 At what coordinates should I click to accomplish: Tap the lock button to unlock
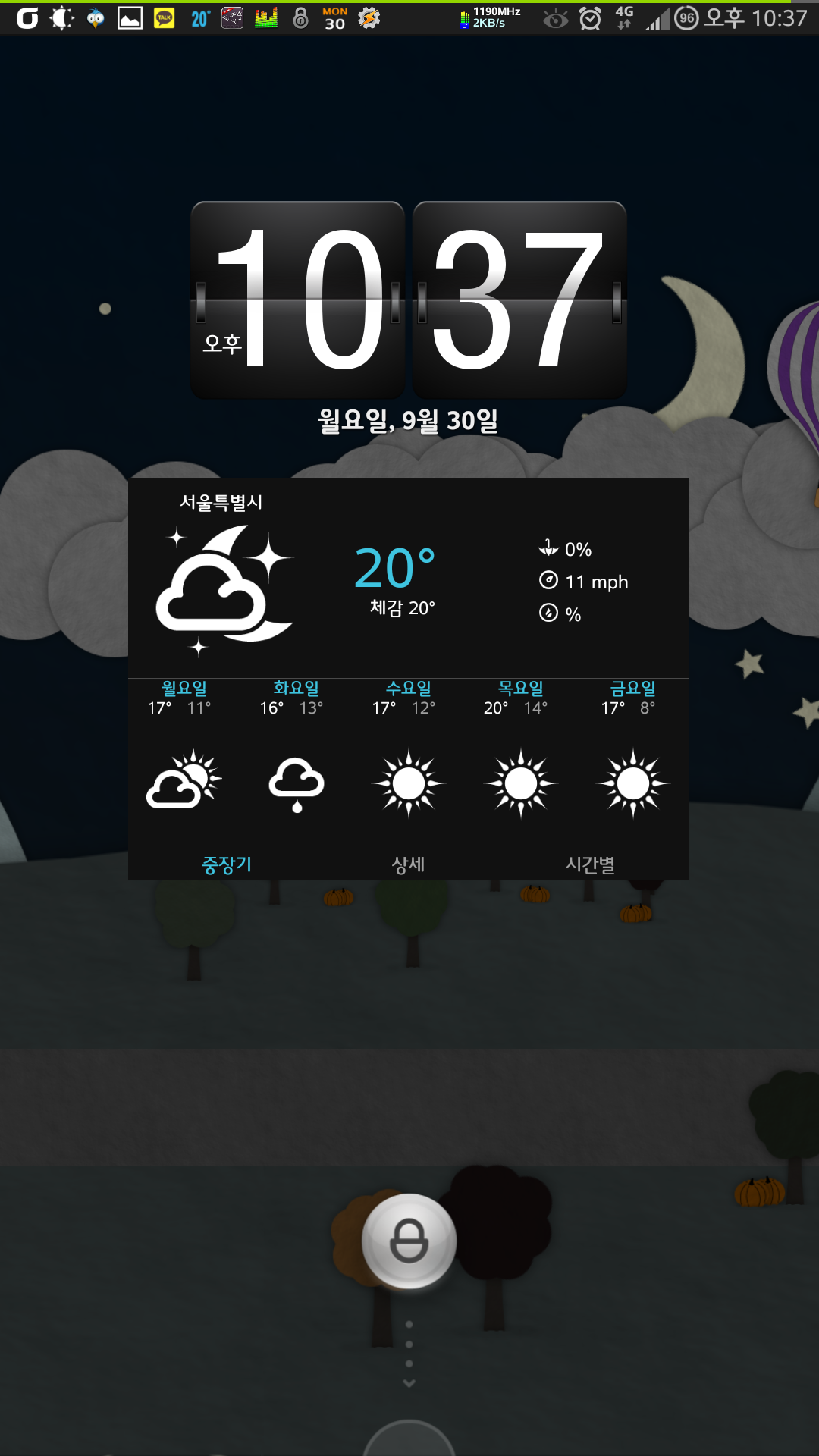[x=409, y=1241]
